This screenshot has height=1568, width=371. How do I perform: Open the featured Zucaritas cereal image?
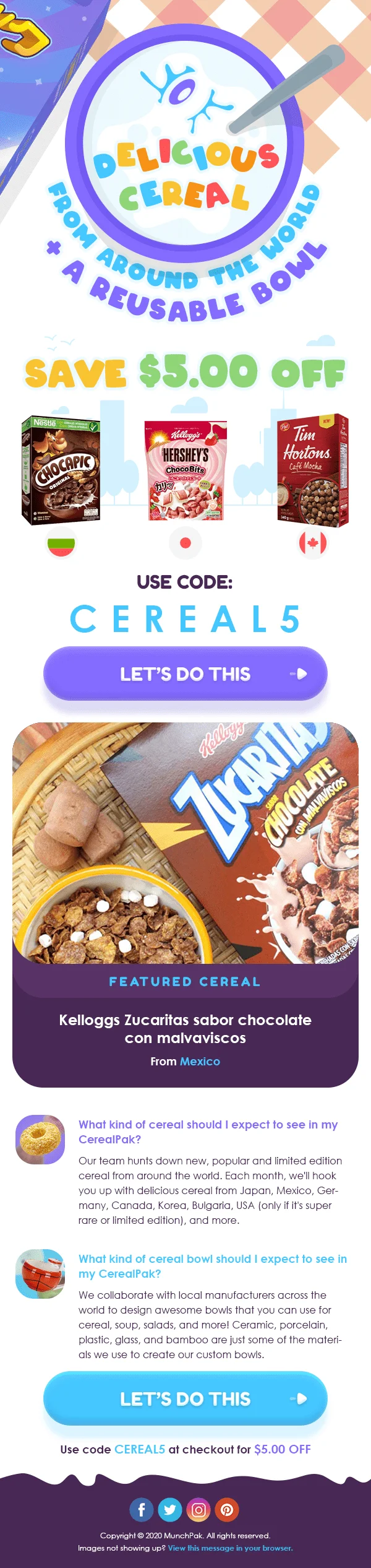click(185, 842)
